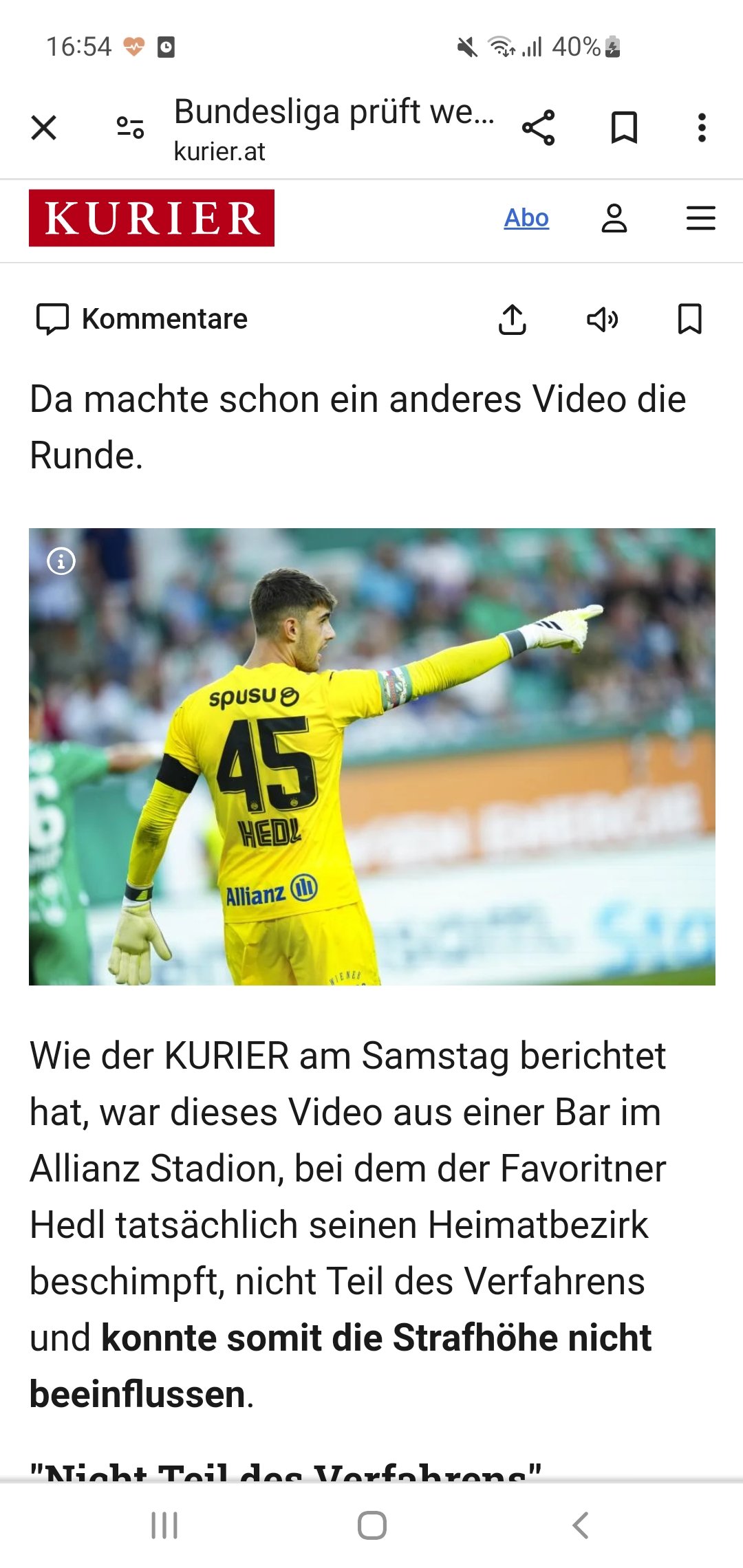Share the article via the upload icon
The height and width of the screenshot is (1568, 743).
pyautogui.click(x=513, y=319)
